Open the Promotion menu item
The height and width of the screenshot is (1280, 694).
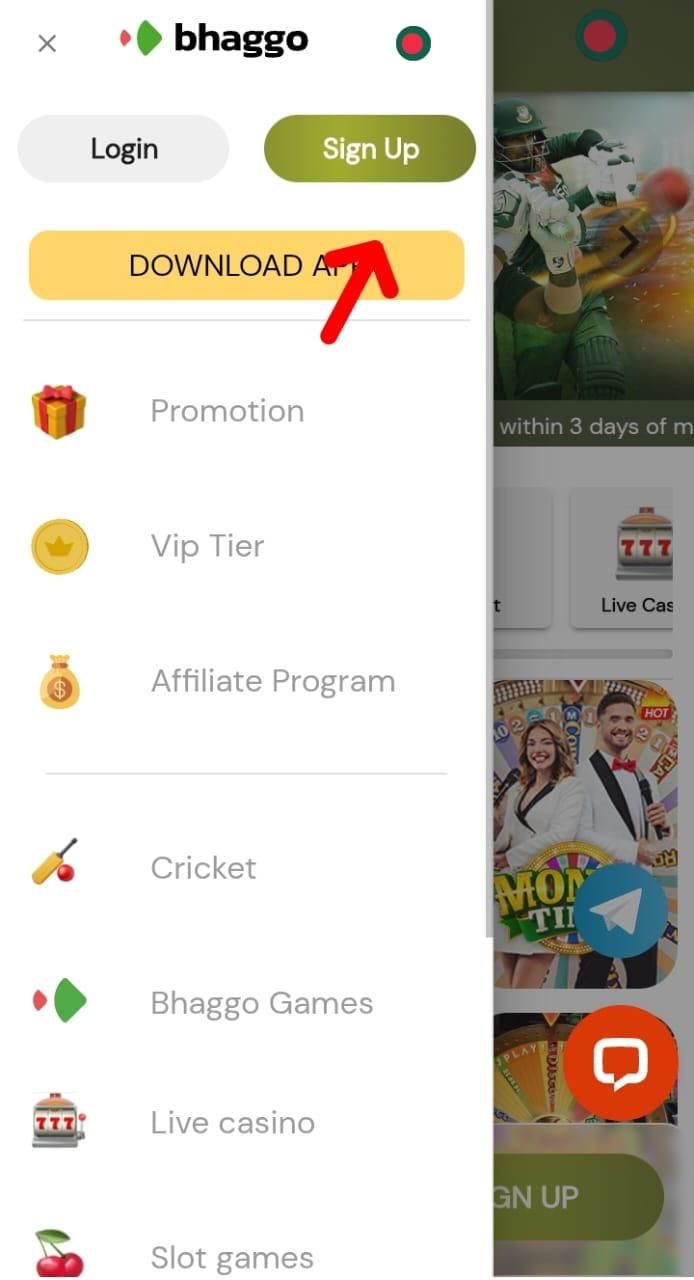227,411
